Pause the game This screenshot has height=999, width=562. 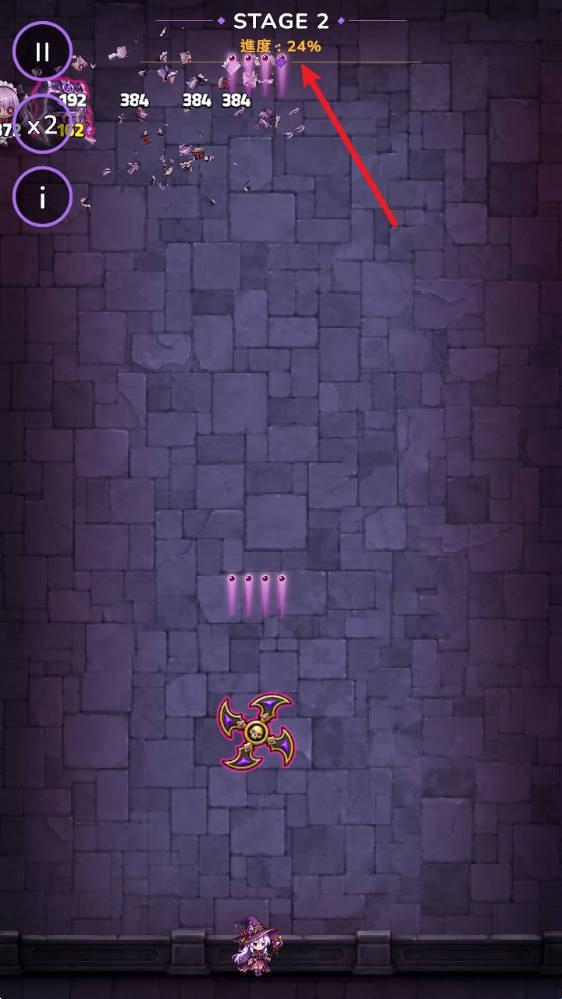(x=43, y=51)
